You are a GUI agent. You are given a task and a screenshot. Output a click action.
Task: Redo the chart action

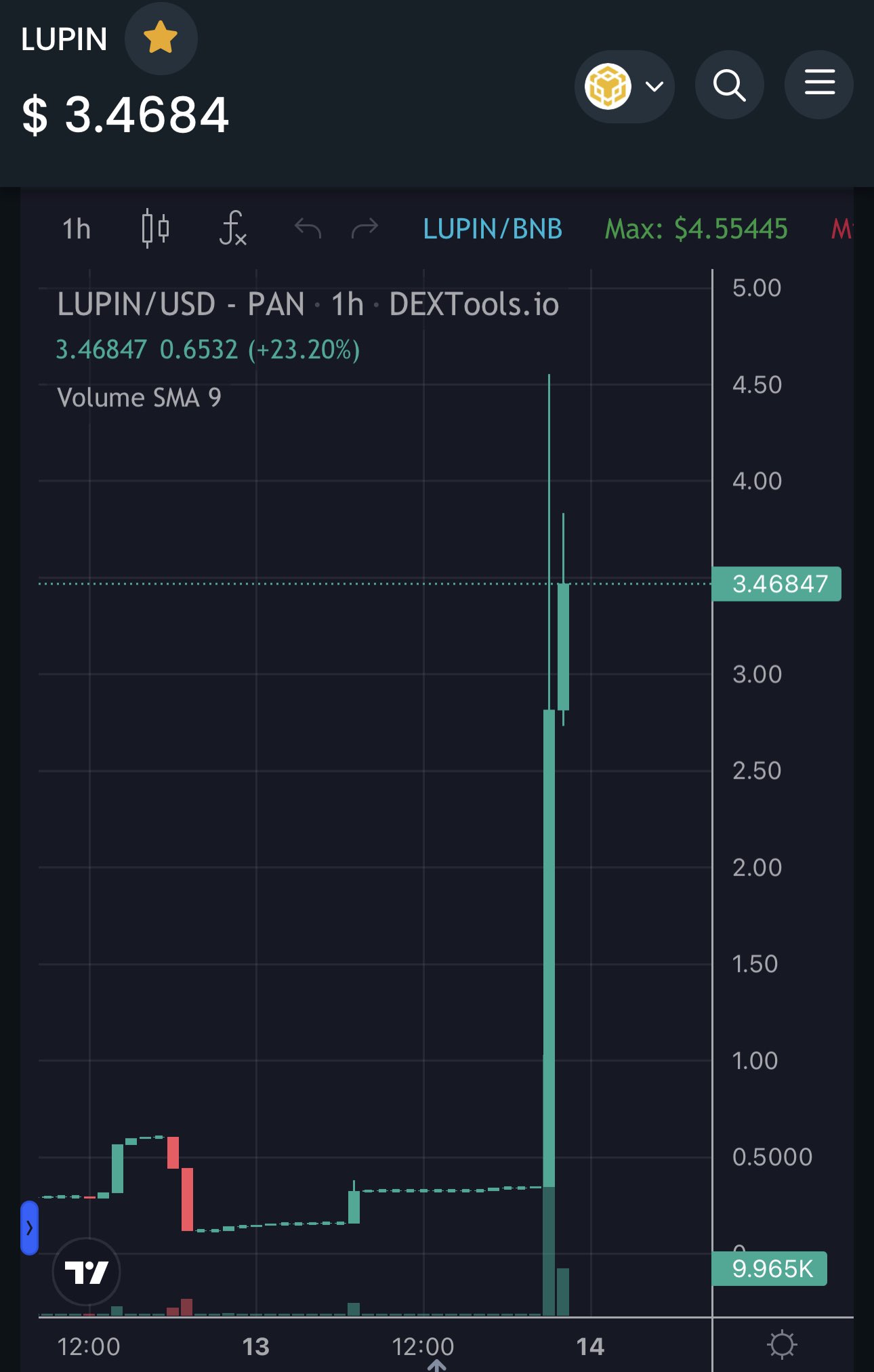click(365, 229)
